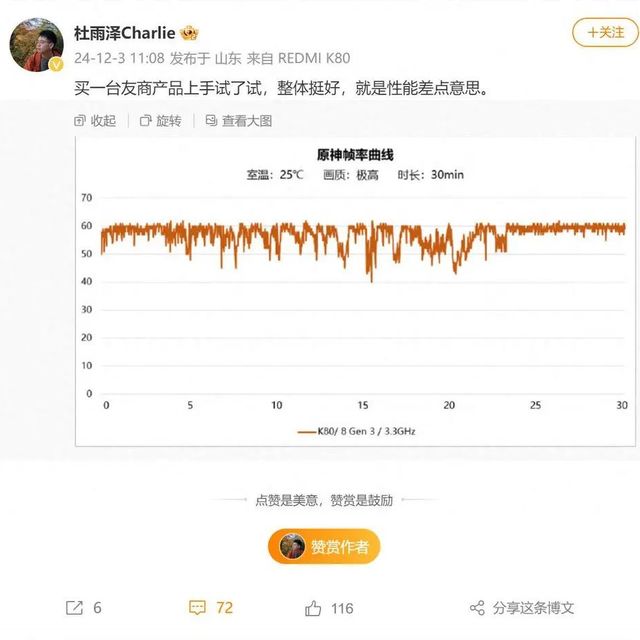Open the 原神帧率曲线 chart image
The image size is (640, 640).
pos(356,292)
